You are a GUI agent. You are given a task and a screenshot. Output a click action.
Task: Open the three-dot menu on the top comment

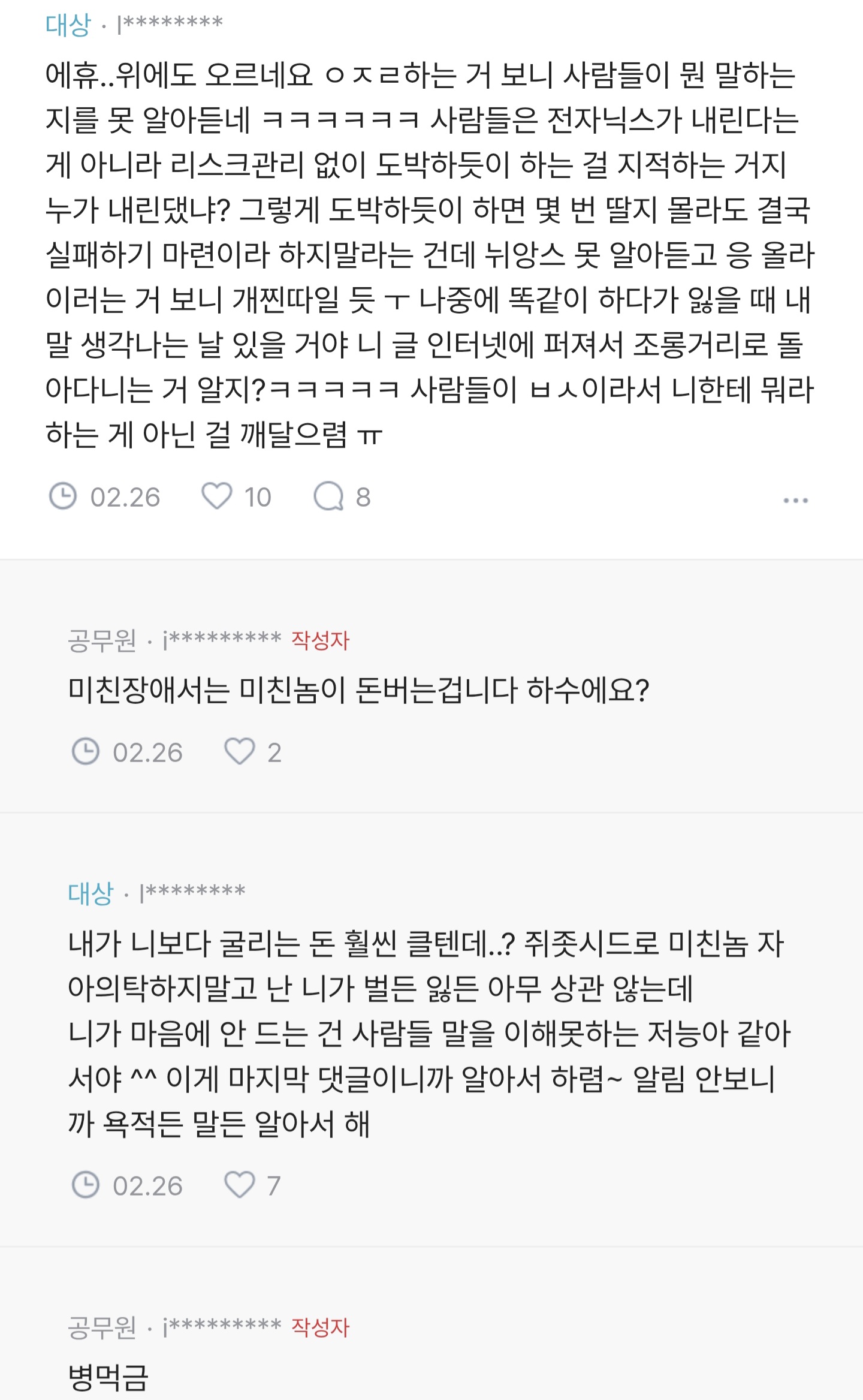click(x=795, y=500)
